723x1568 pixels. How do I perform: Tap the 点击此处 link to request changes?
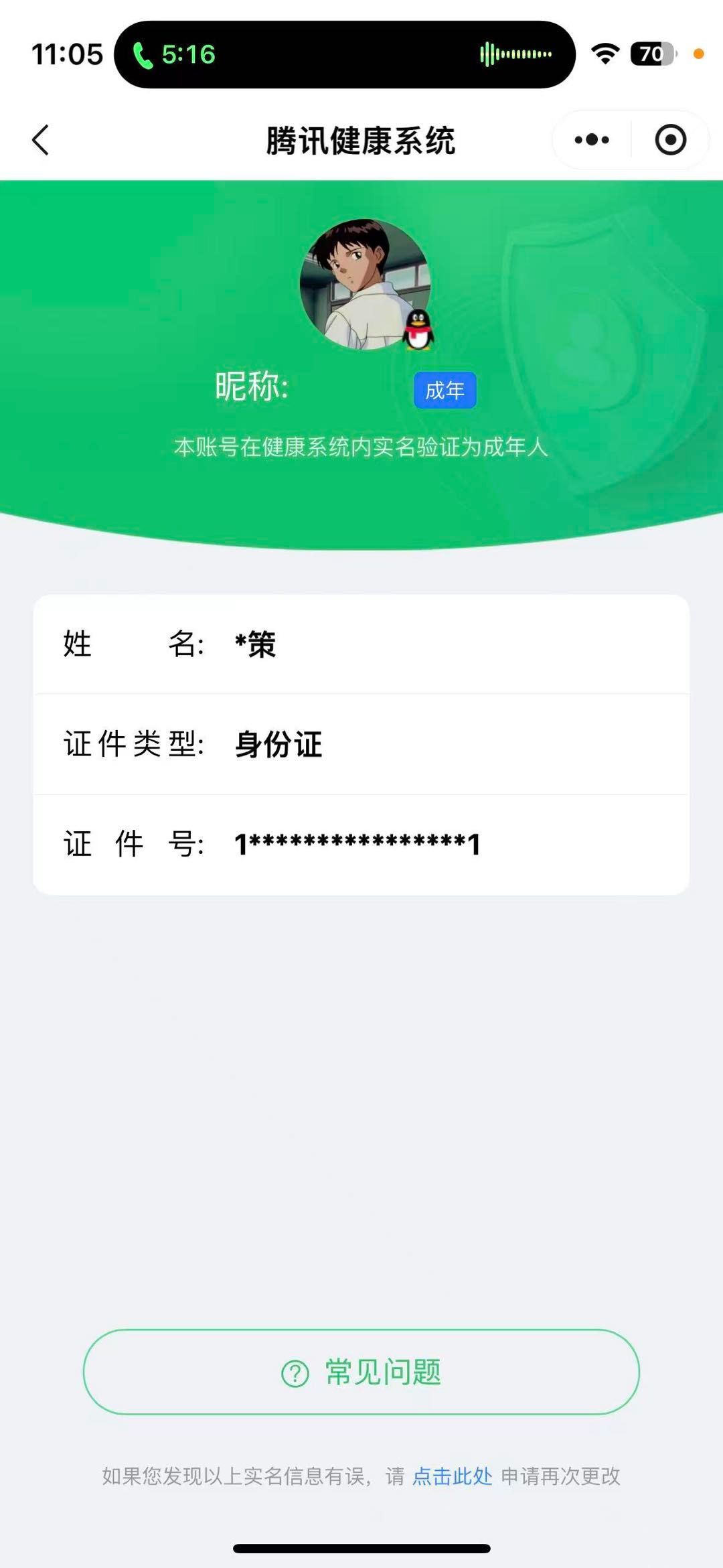453,1476
